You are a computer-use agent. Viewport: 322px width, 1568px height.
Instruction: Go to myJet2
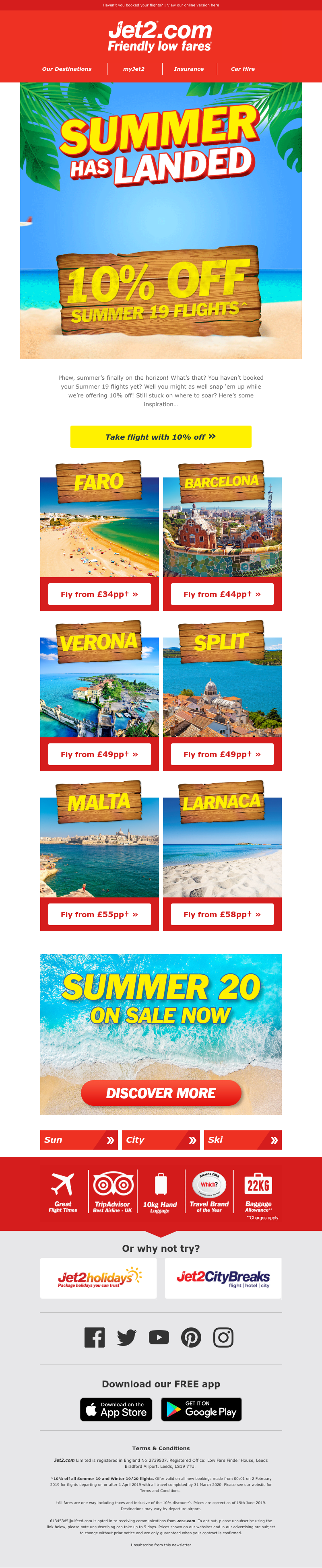click(134, 69)
